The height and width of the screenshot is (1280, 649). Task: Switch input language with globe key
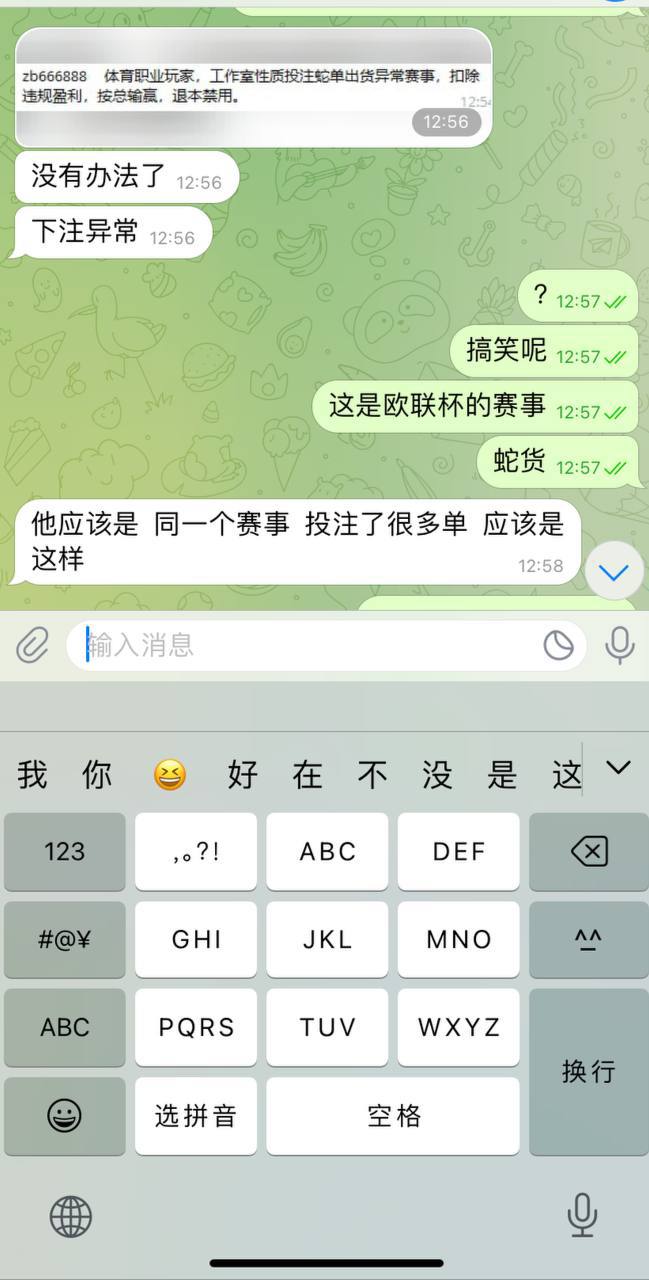point(70,1216)
